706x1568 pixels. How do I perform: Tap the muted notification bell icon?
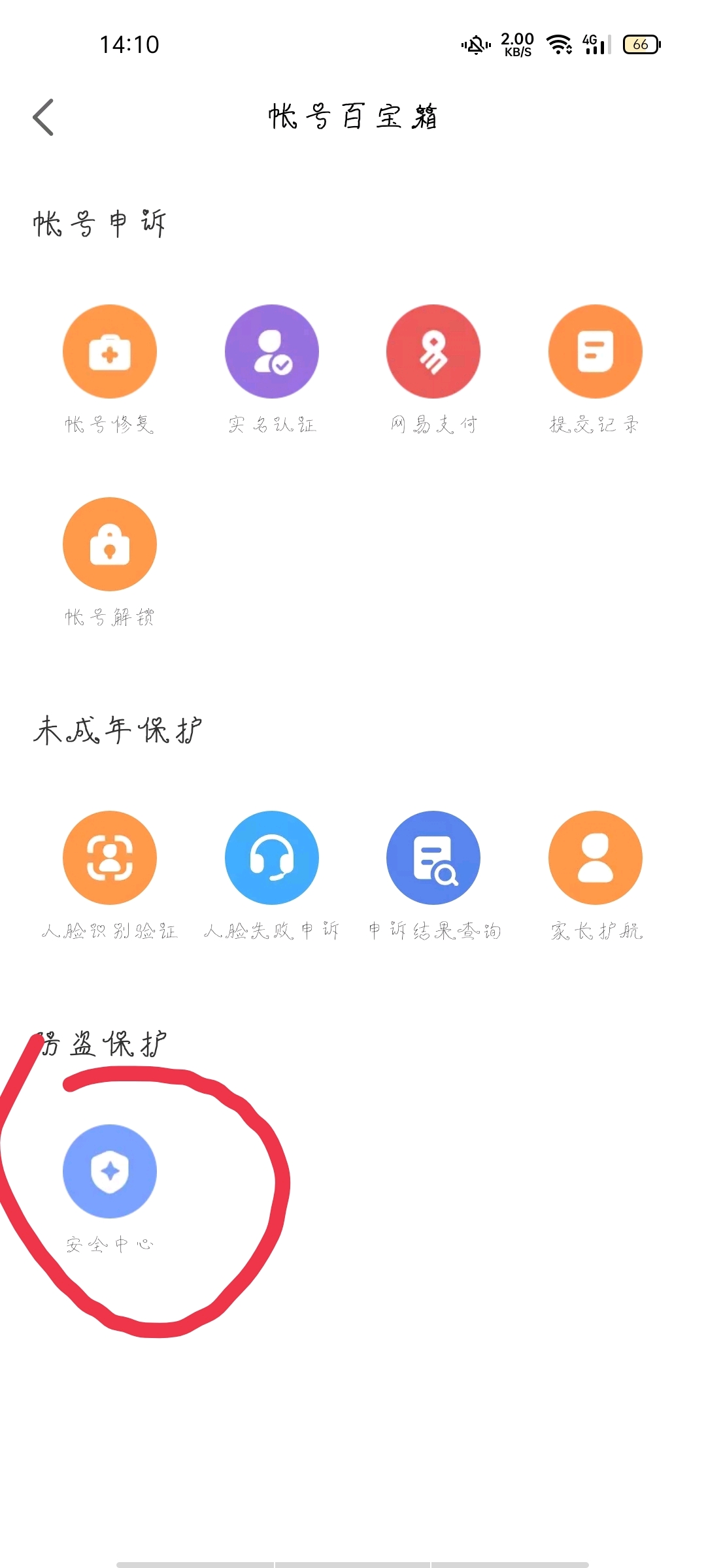[x=473, y=44]
